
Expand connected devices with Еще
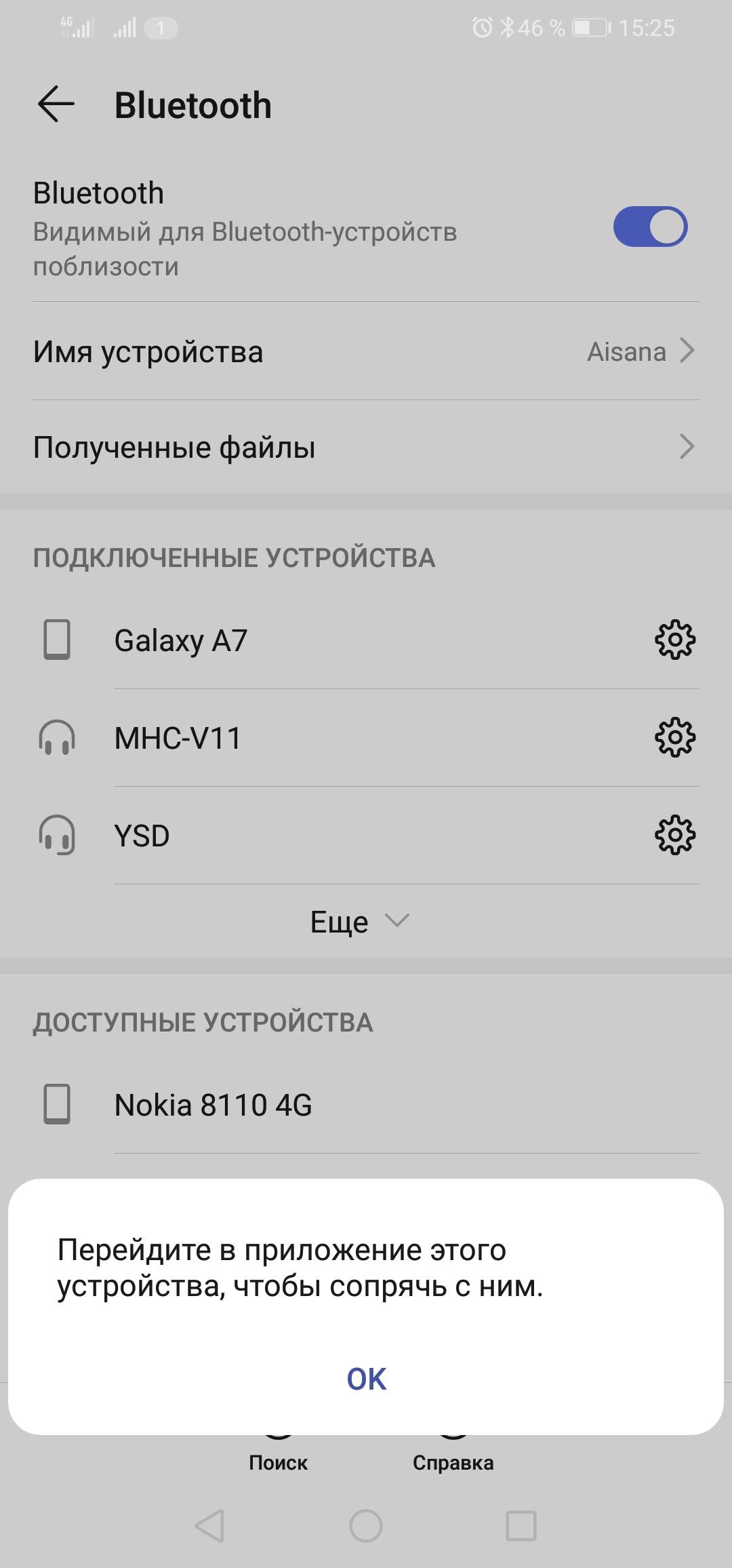359,922
